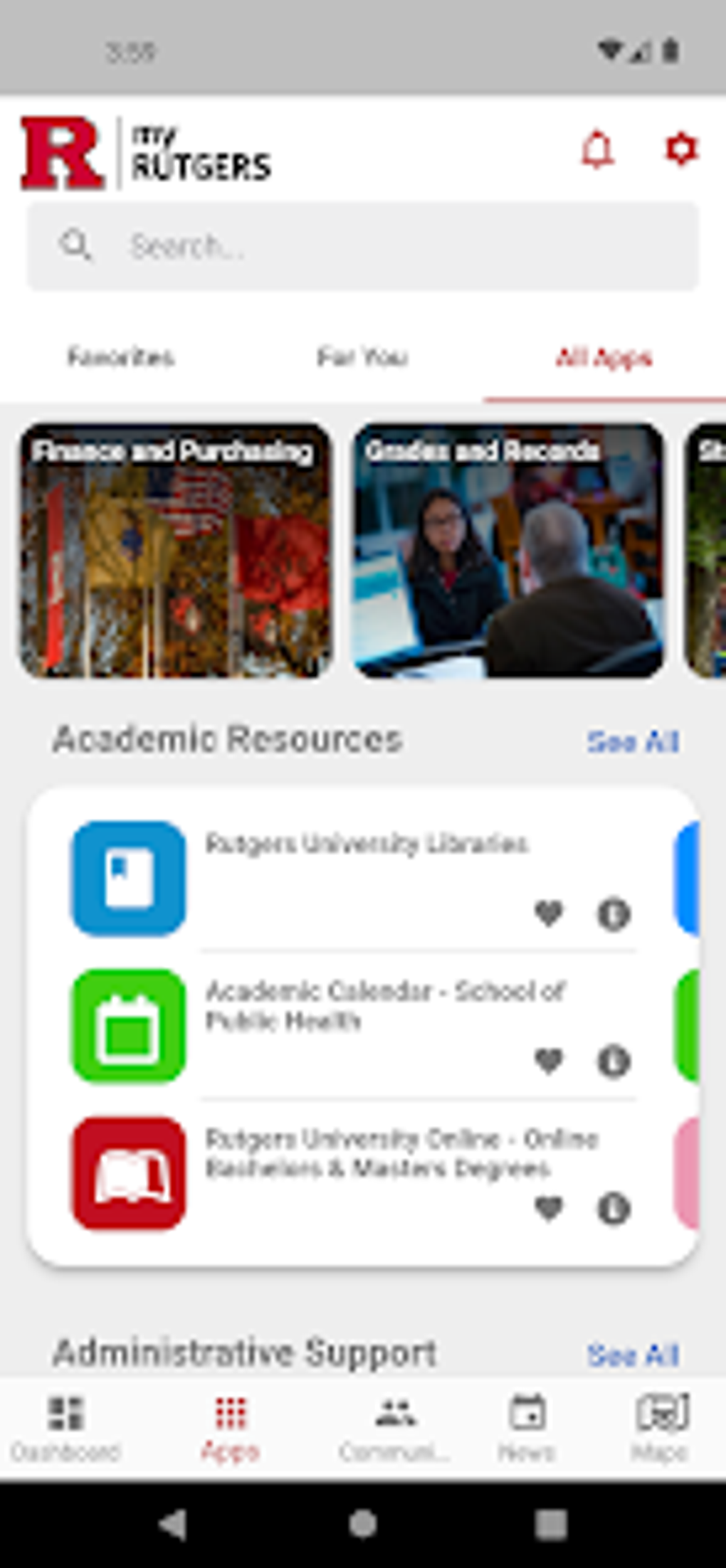Show info for Rutgers University Online
The width and height of the screenshot is (726, 1568).
pyautogui.click(x=614, y=1207)
